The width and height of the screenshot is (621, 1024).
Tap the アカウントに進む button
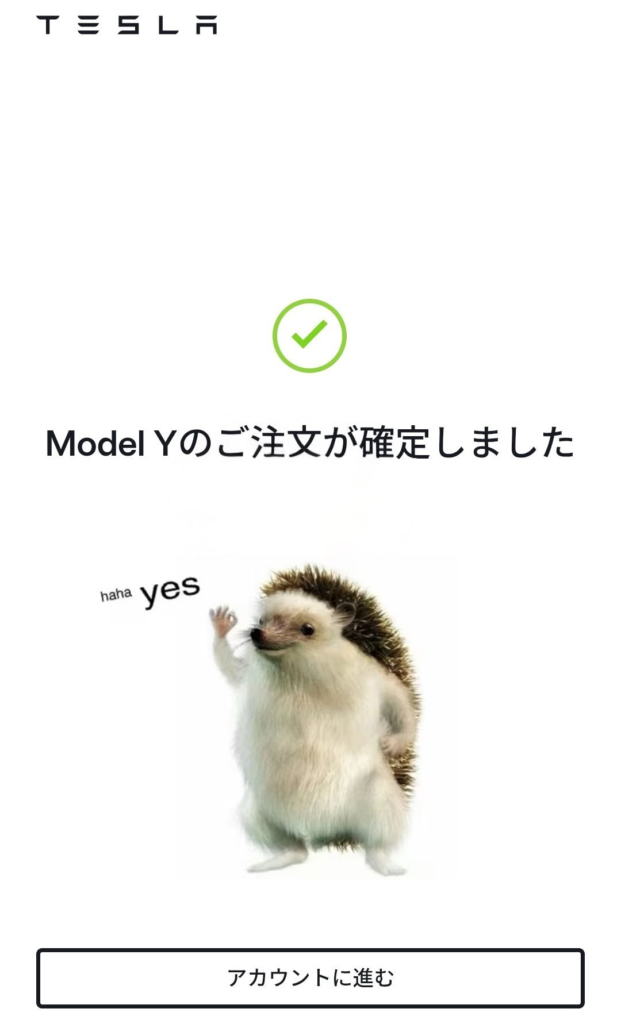(310, 977)
